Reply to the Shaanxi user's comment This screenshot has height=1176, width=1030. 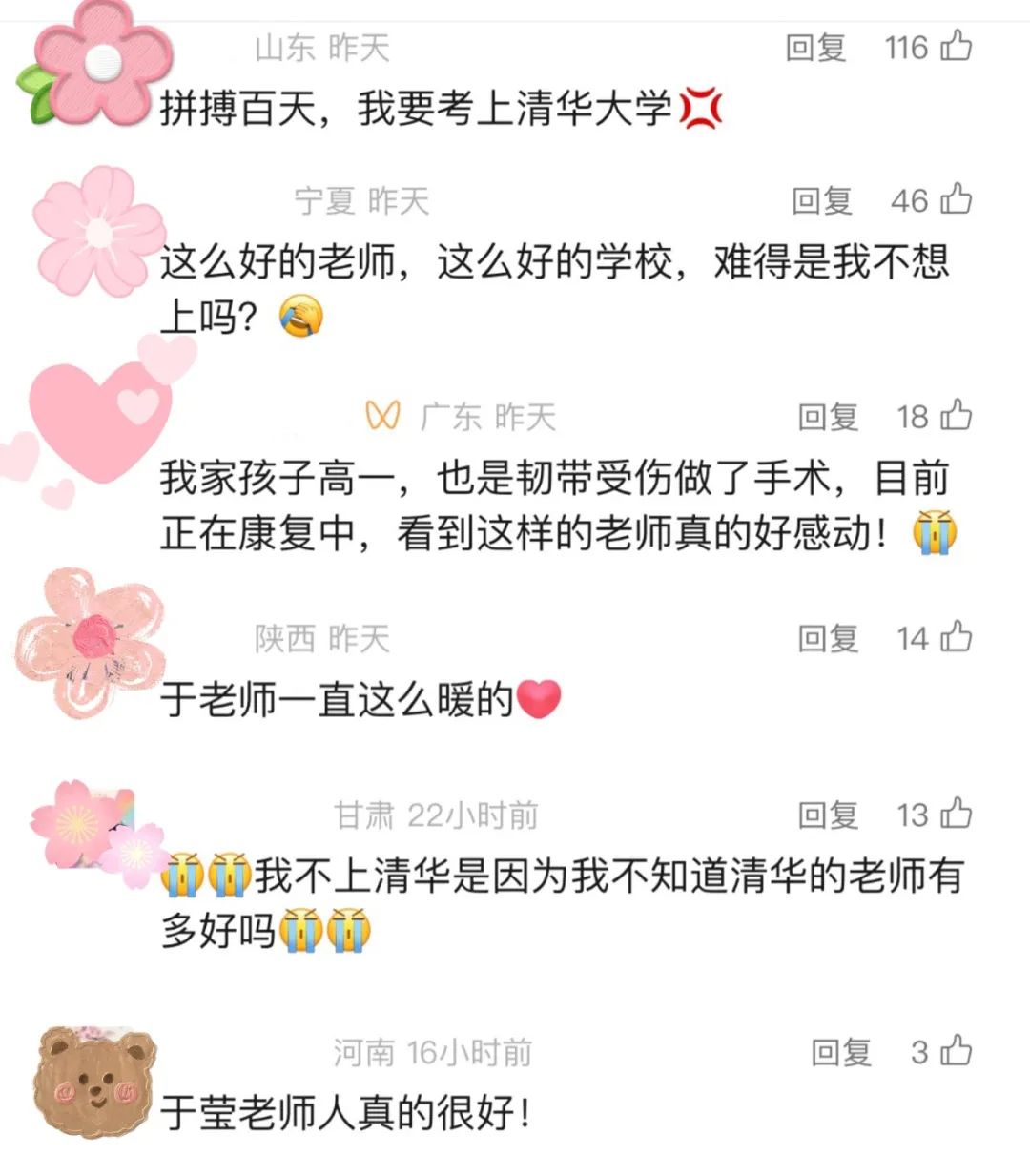(828, 638)
